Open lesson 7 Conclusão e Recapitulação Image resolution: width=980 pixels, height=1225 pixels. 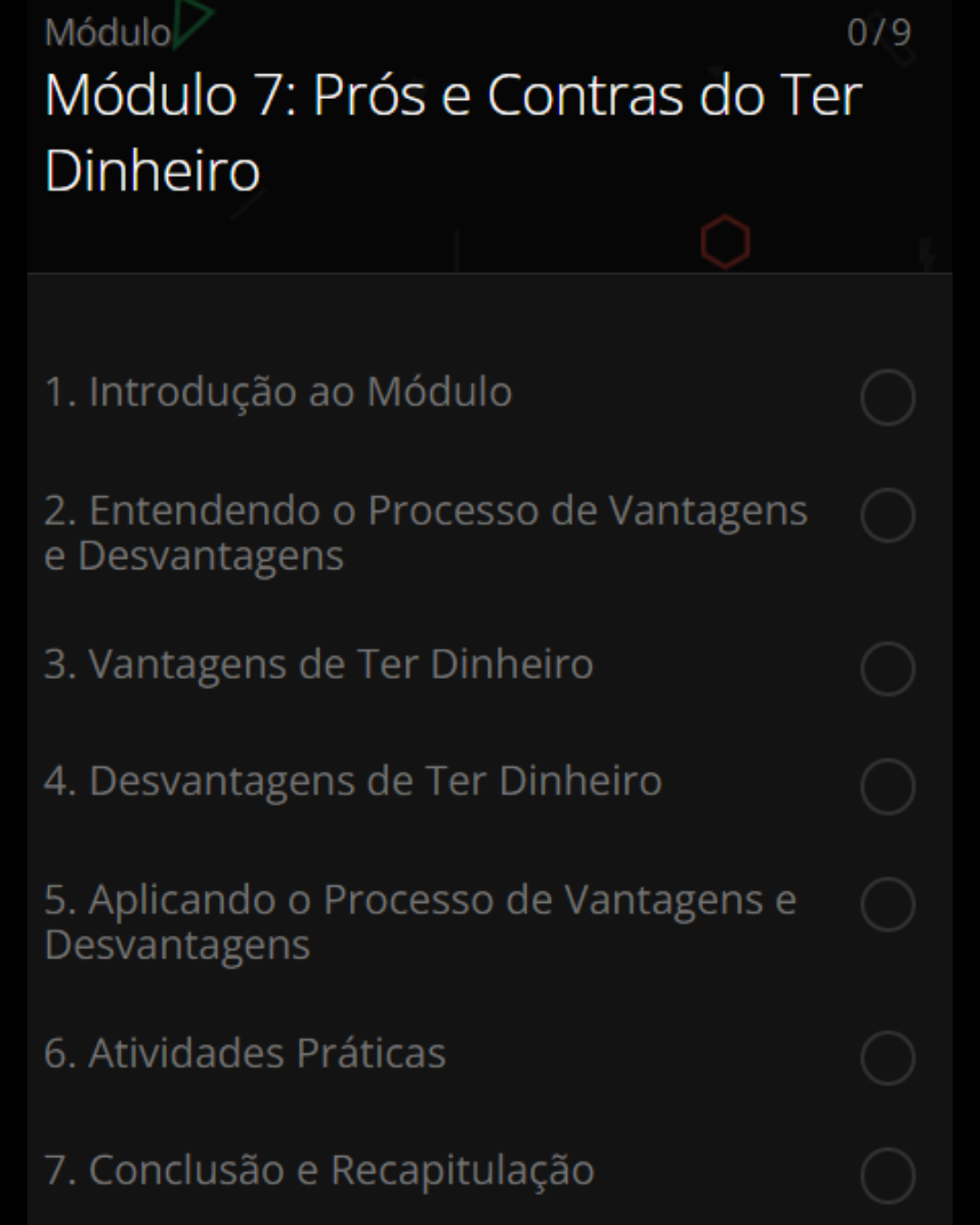tap(318, 1171)
